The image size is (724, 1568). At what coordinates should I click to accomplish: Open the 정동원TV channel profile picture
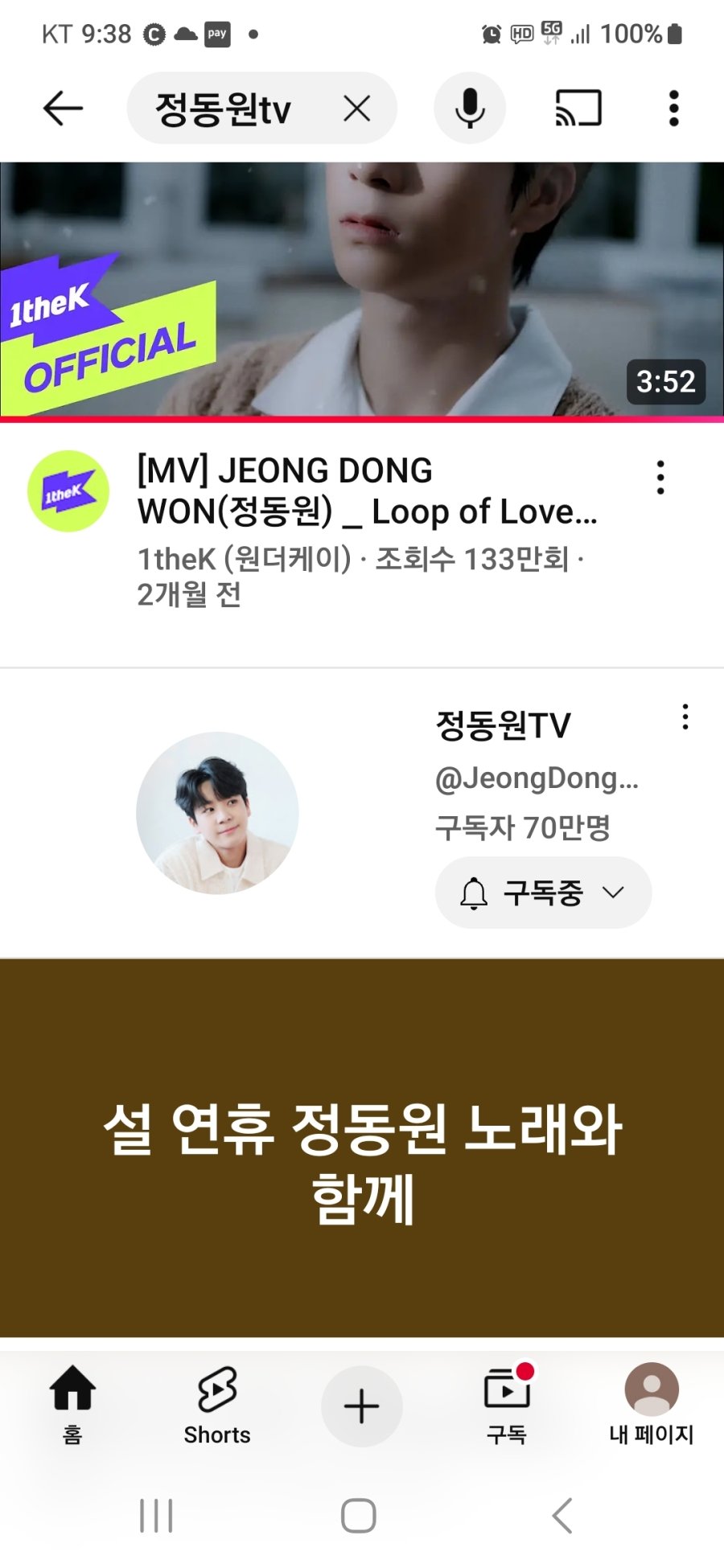tap(217, 812)
